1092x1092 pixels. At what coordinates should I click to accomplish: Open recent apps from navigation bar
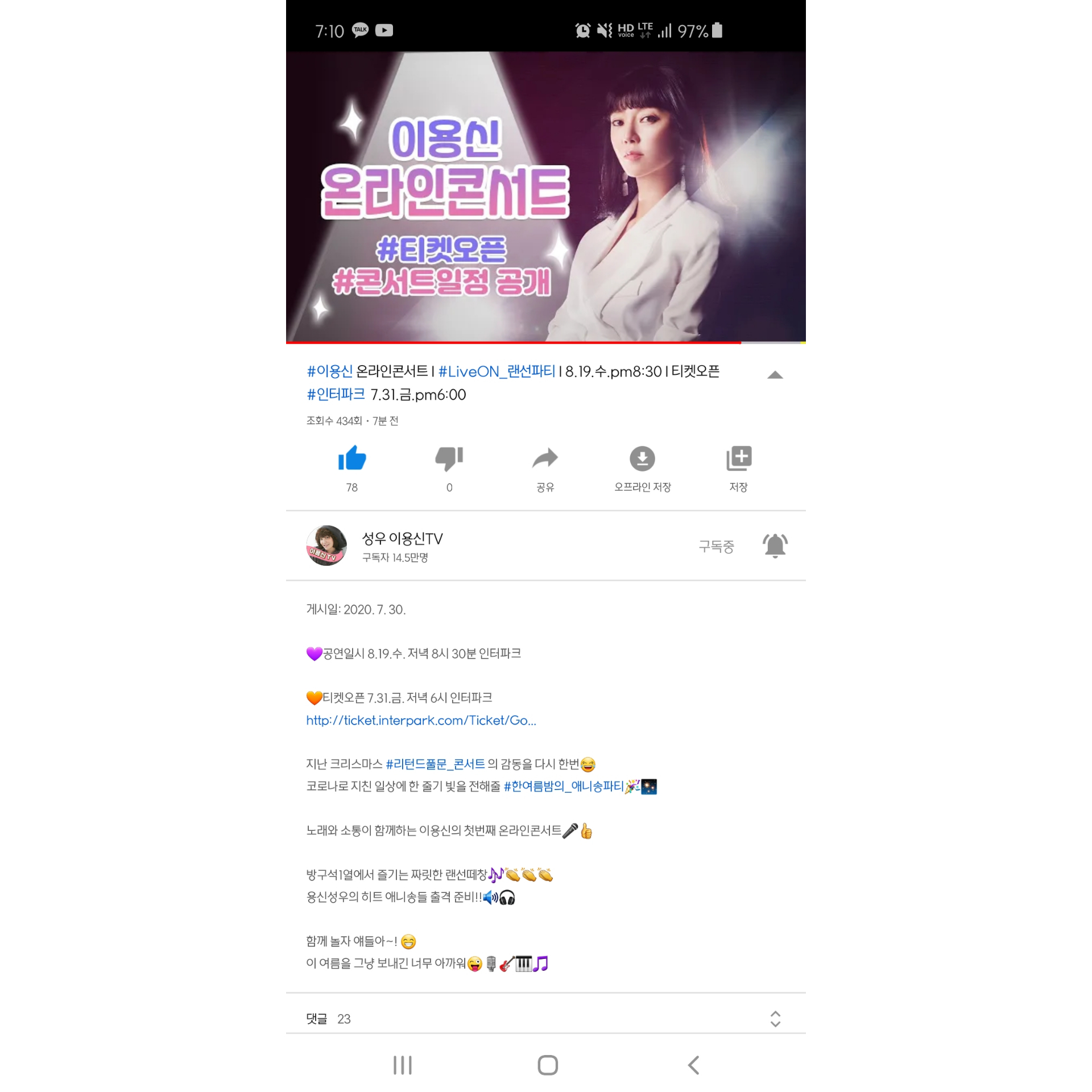(402, 1065)
